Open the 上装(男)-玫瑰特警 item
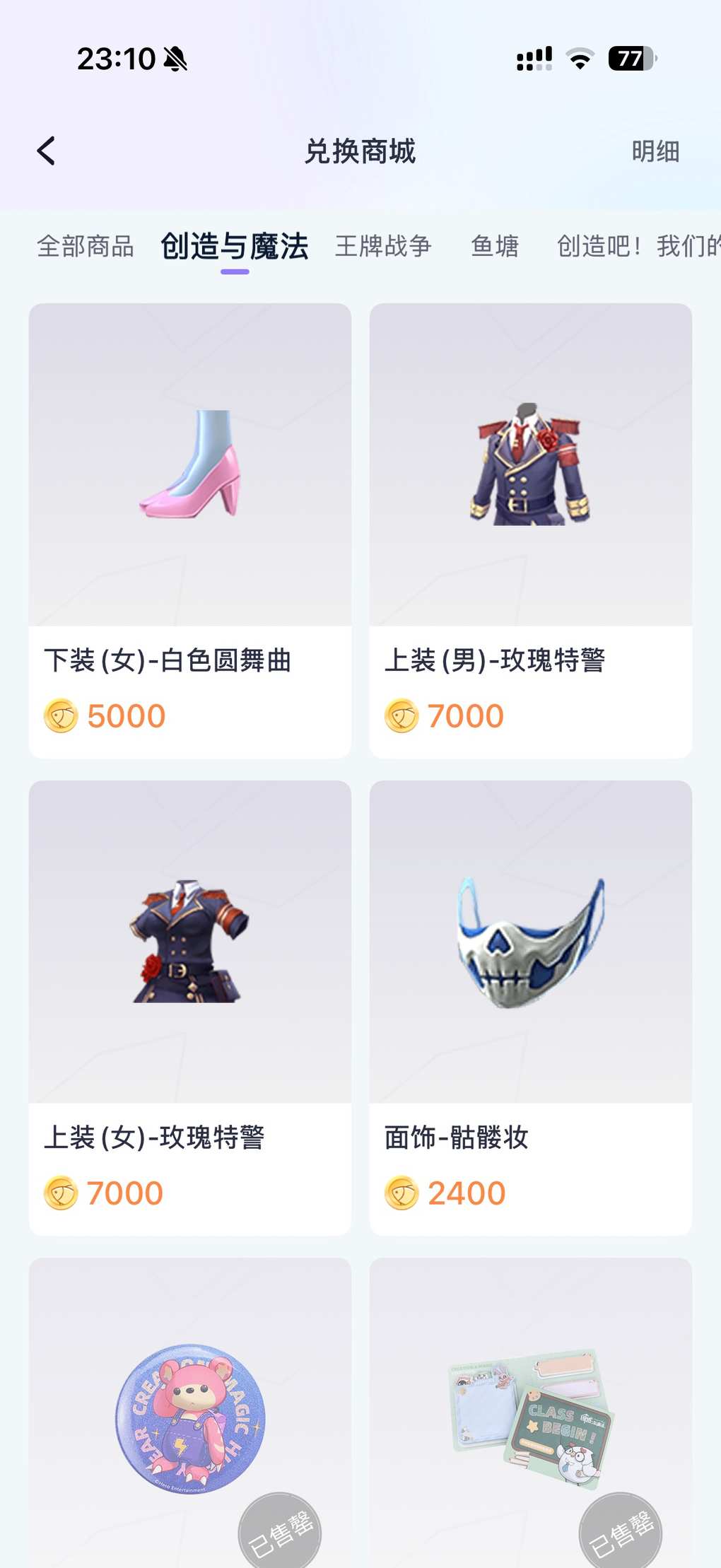721x1568 pixels. [x=530, y=530]
